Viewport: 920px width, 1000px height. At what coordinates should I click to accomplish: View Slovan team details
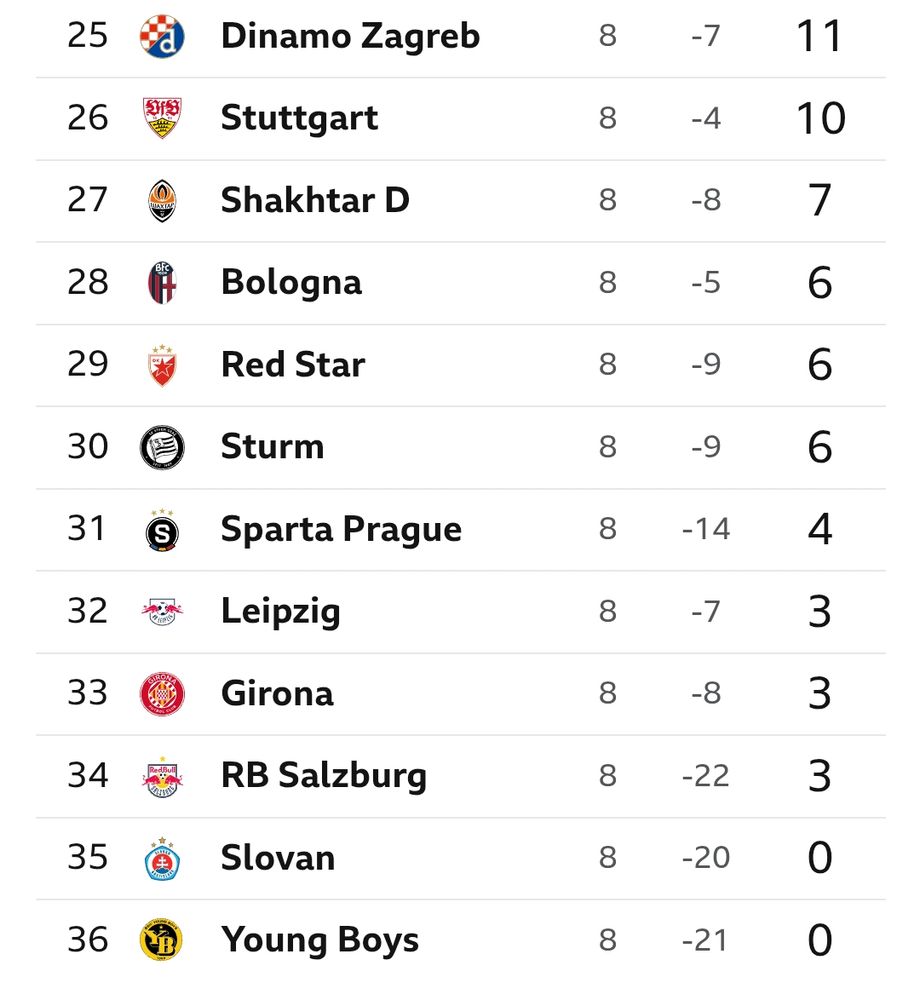click(x=278, y=857)
